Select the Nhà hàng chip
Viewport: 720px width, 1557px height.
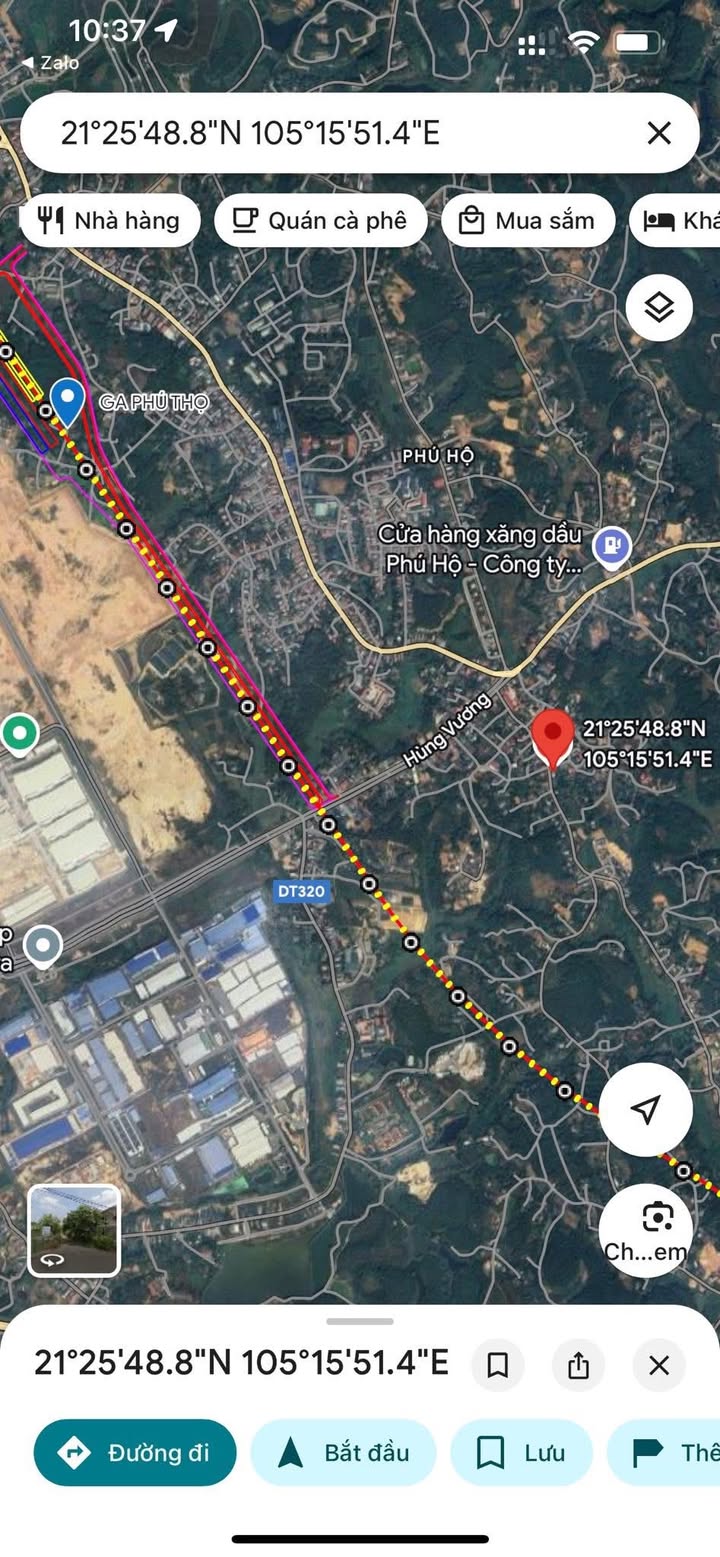click(111, 221)
